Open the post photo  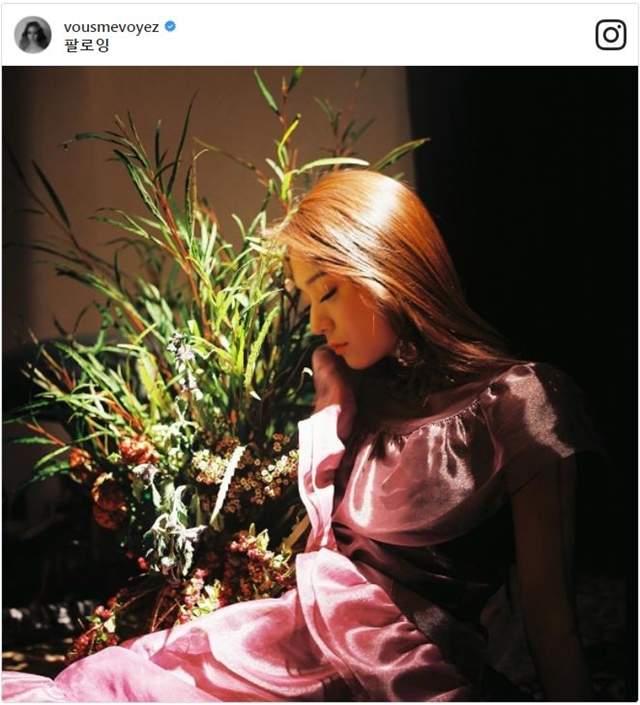click(x=320, y=383)
